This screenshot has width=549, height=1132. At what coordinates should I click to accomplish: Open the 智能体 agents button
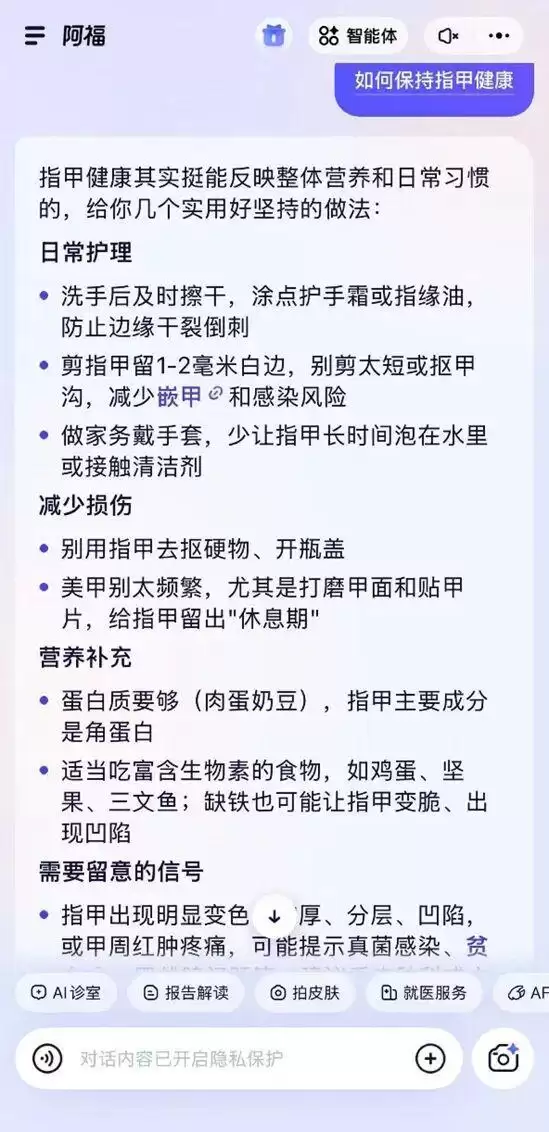(358, 35)
